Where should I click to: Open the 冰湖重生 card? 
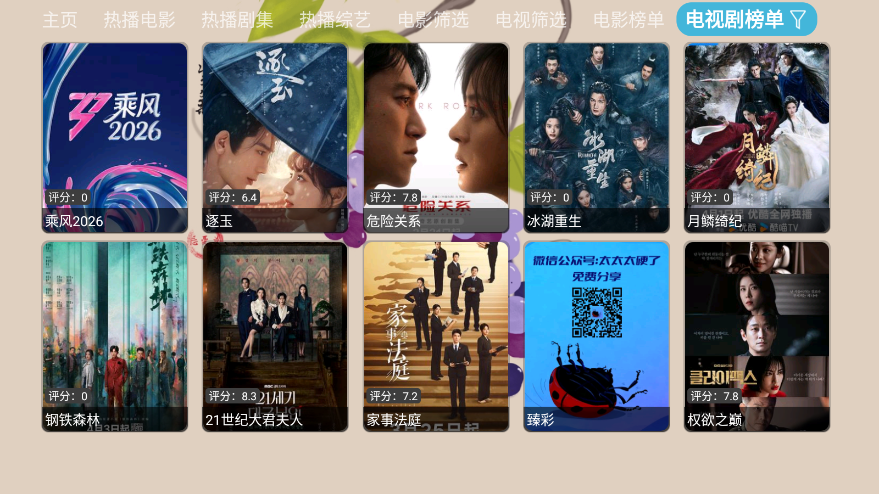pos(596,137)
